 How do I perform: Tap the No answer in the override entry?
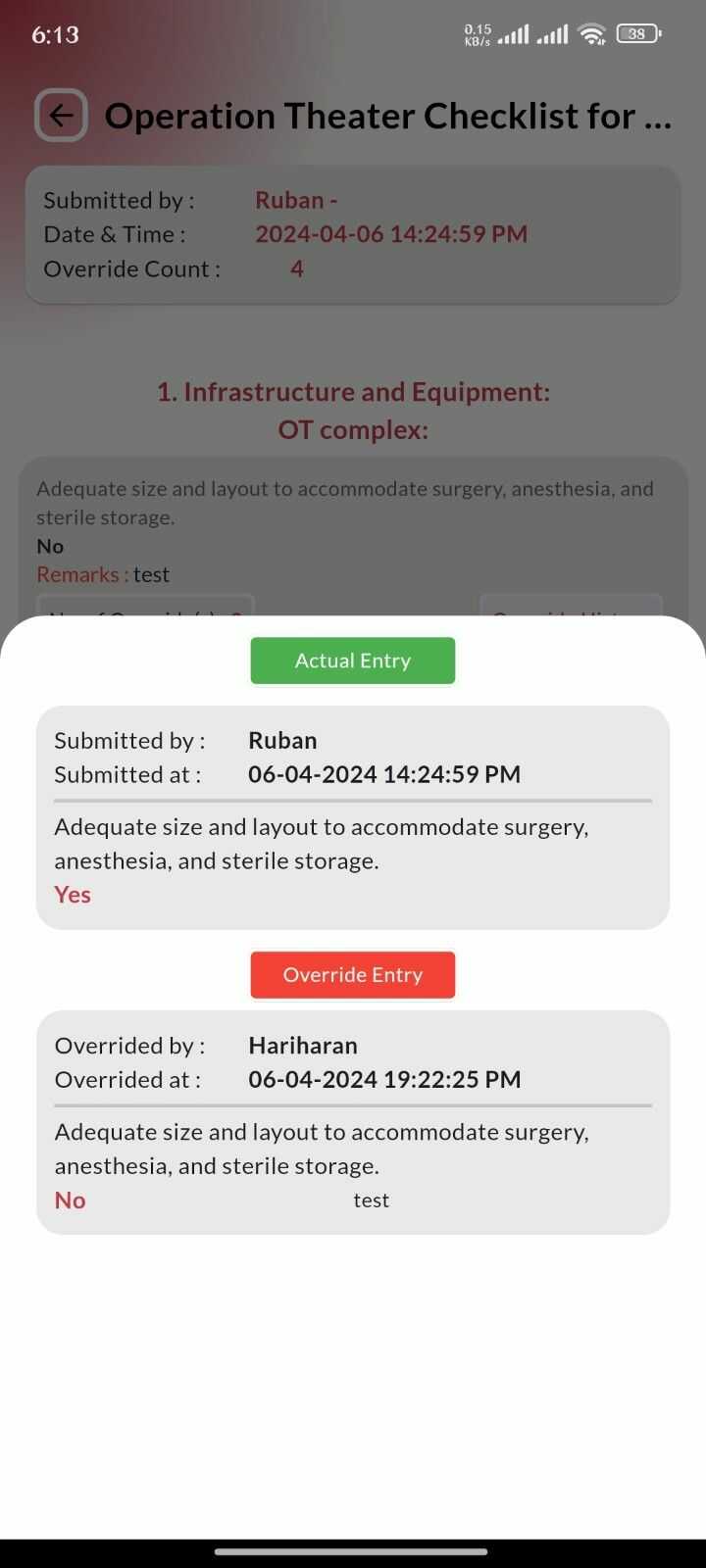tap(70, 1200)
